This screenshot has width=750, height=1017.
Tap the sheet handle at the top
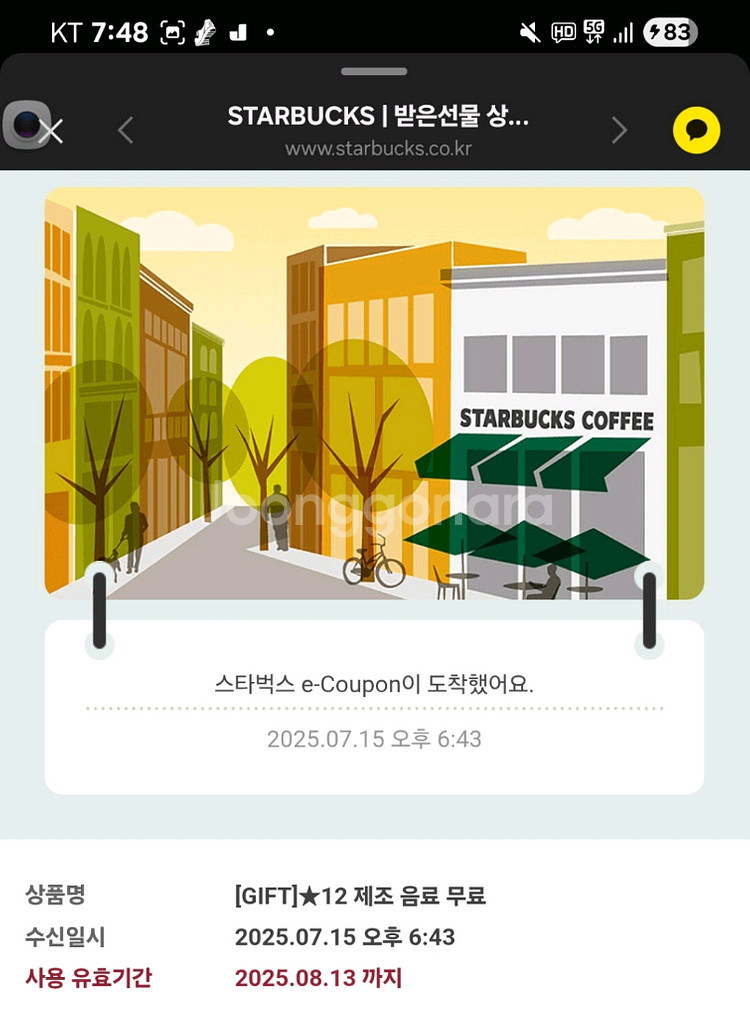374,72
